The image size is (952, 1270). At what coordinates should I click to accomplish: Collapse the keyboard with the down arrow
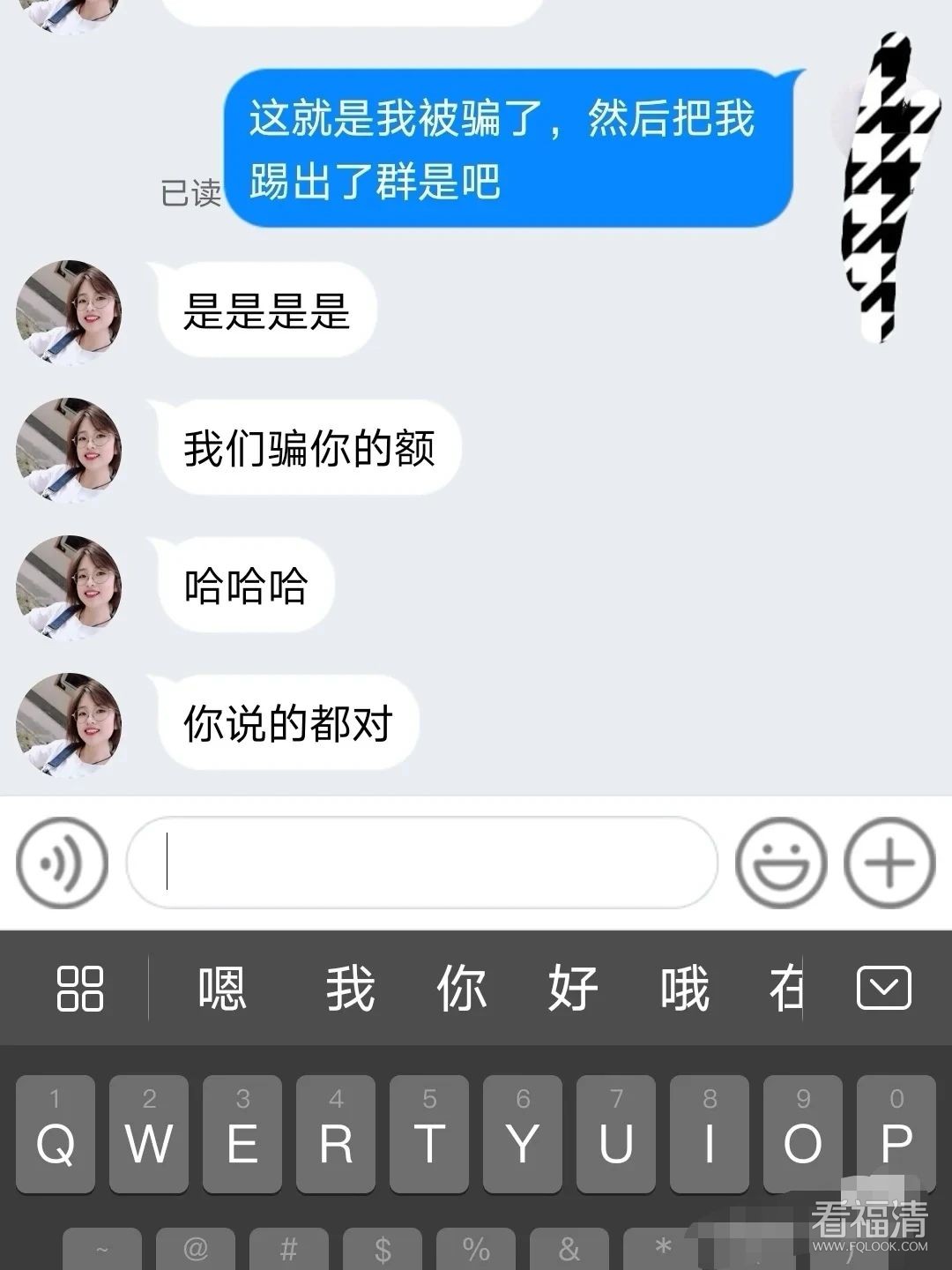coord(884,988)
